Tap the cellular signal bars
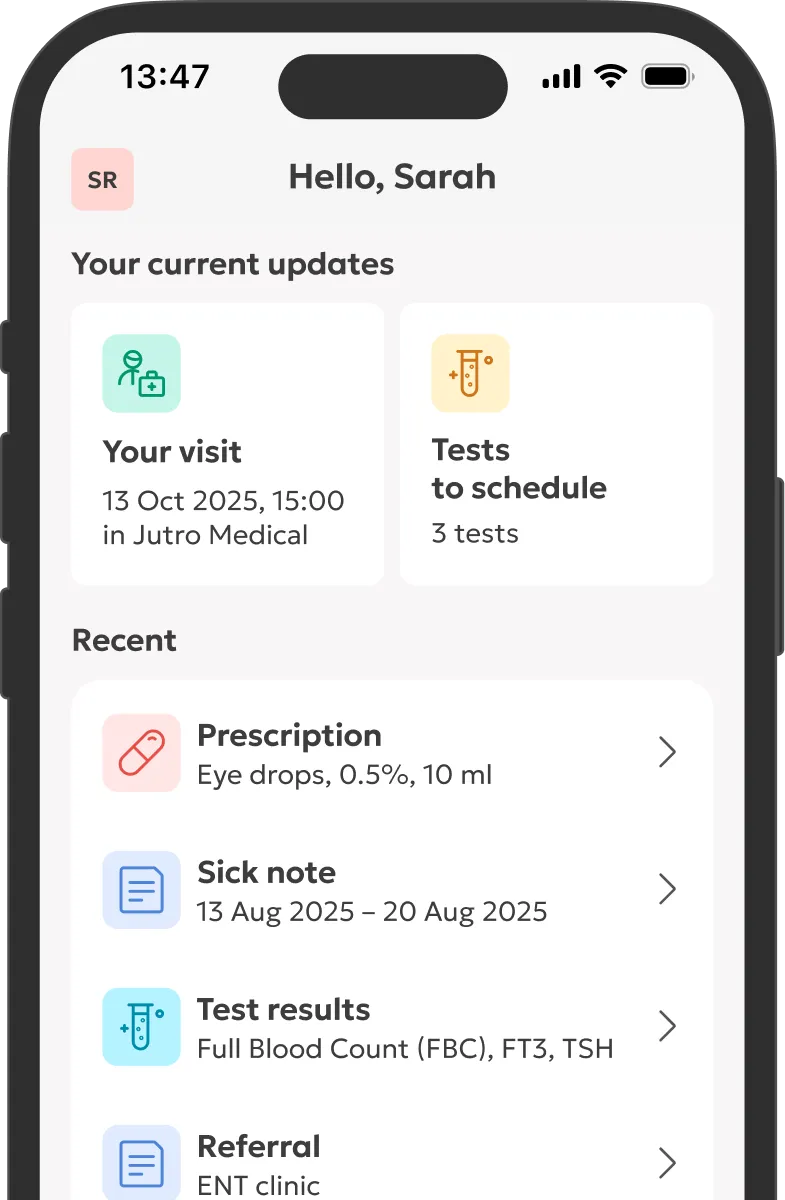 click(x=561, y=74)
